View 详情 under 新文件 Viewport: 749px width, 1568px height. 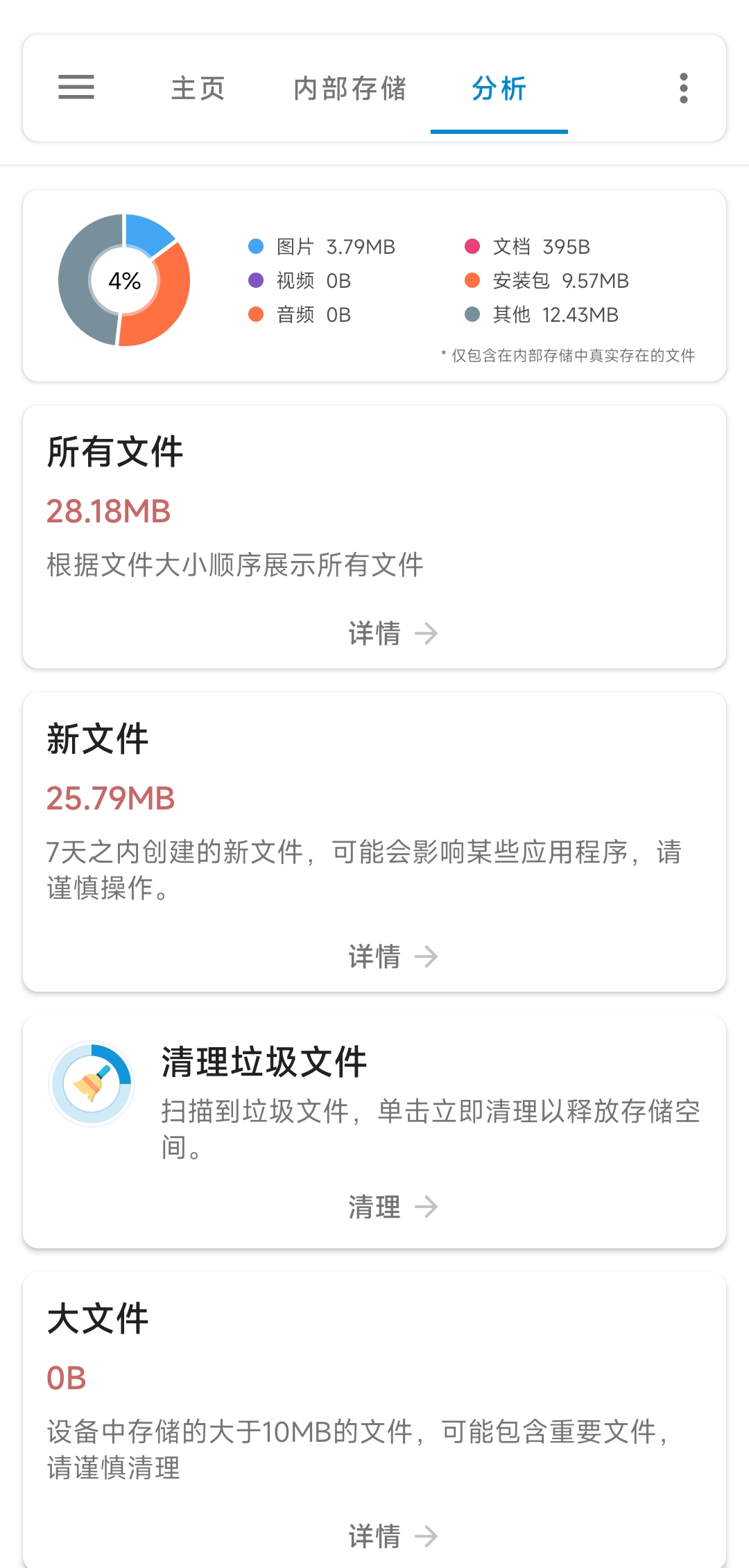coord(393,956)
